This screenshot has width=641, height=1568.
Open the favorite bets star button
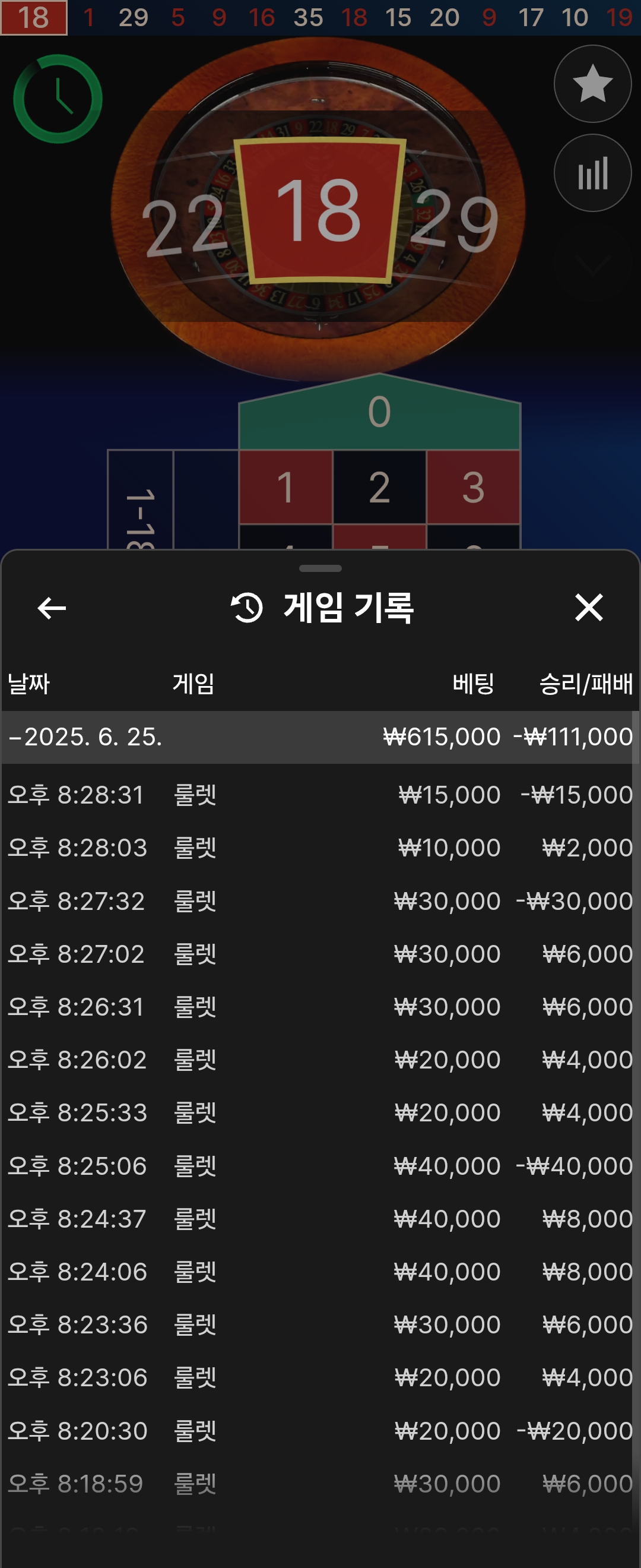[592, 84]
